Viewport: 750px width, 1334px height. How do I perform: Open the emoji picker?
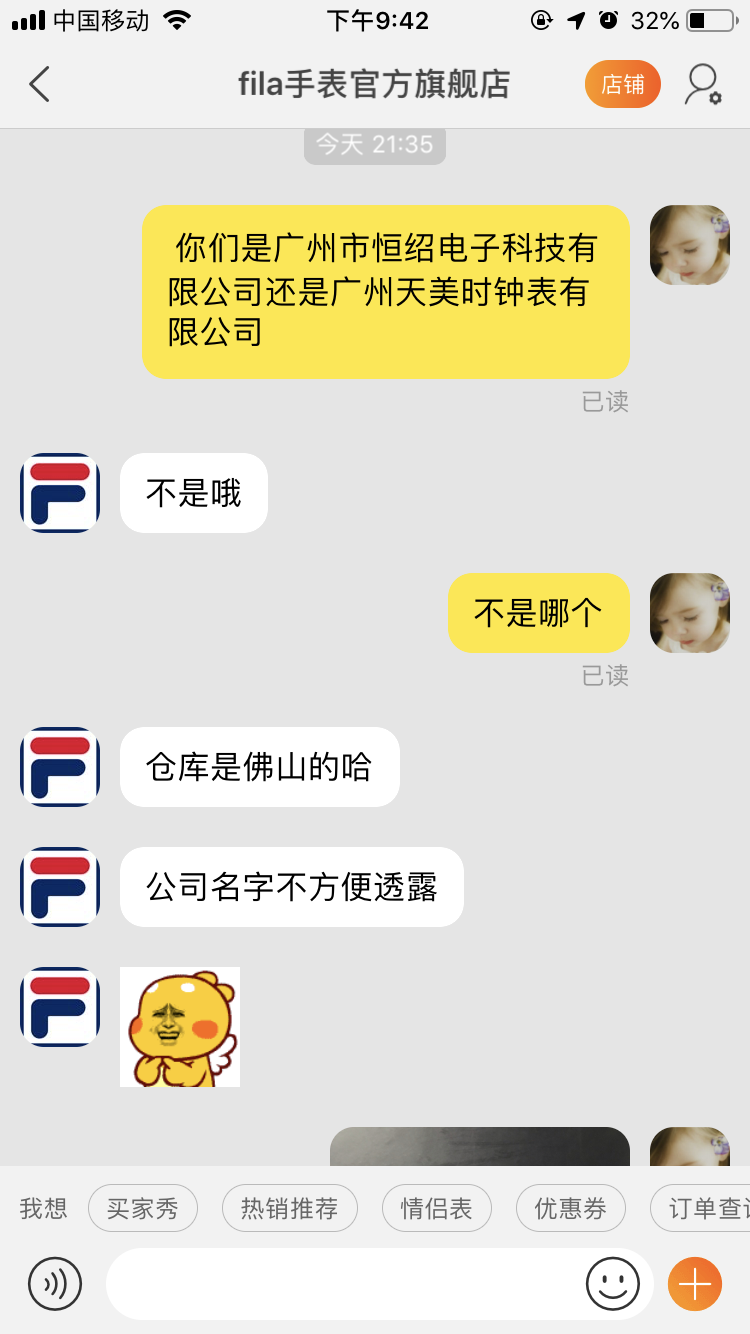tap(612, 1283)
